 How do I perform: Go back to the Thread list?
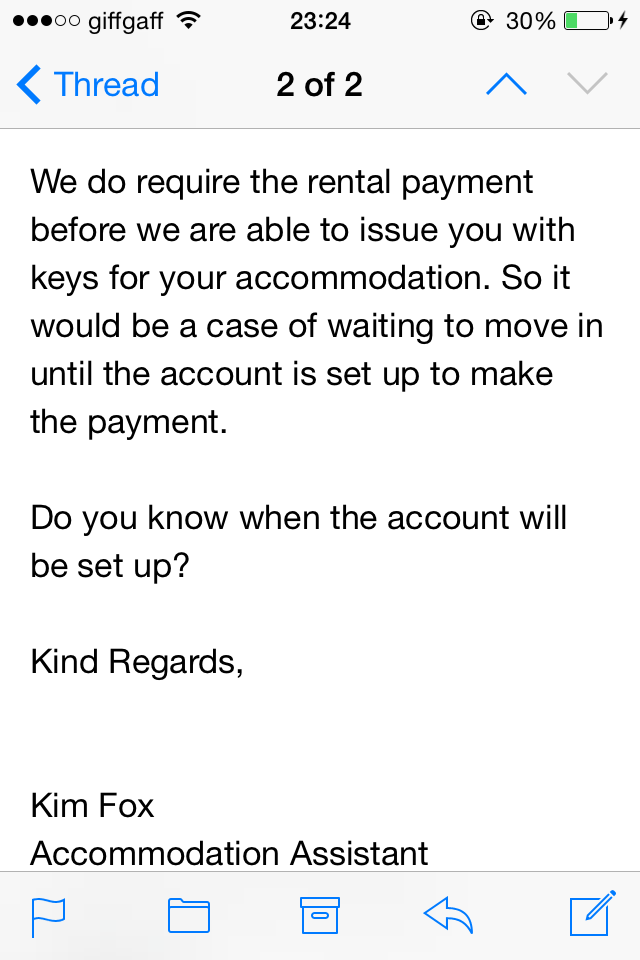pos(88,85)
